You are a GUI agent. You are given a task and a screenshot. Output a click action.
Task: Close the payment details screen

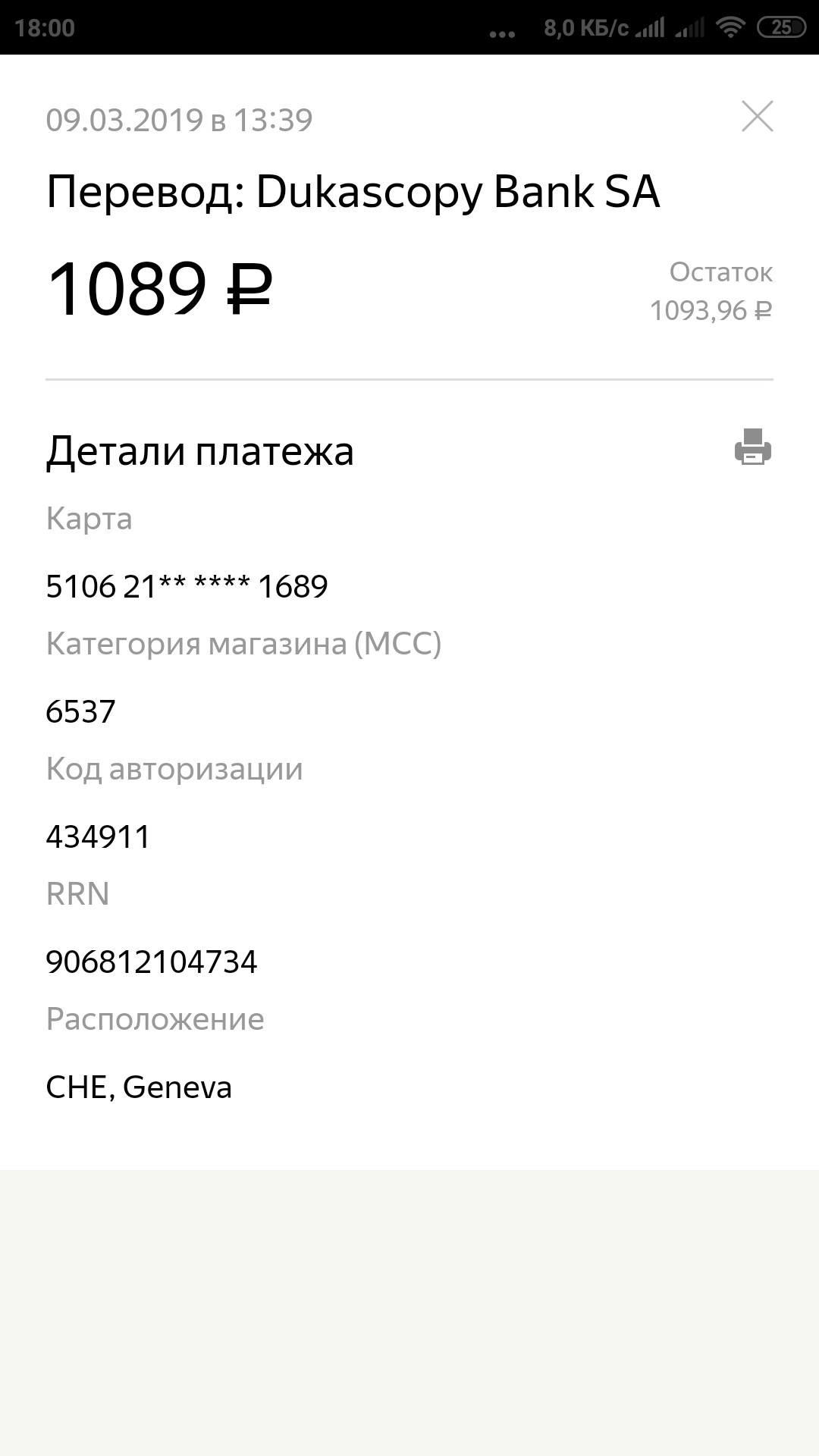757,117
